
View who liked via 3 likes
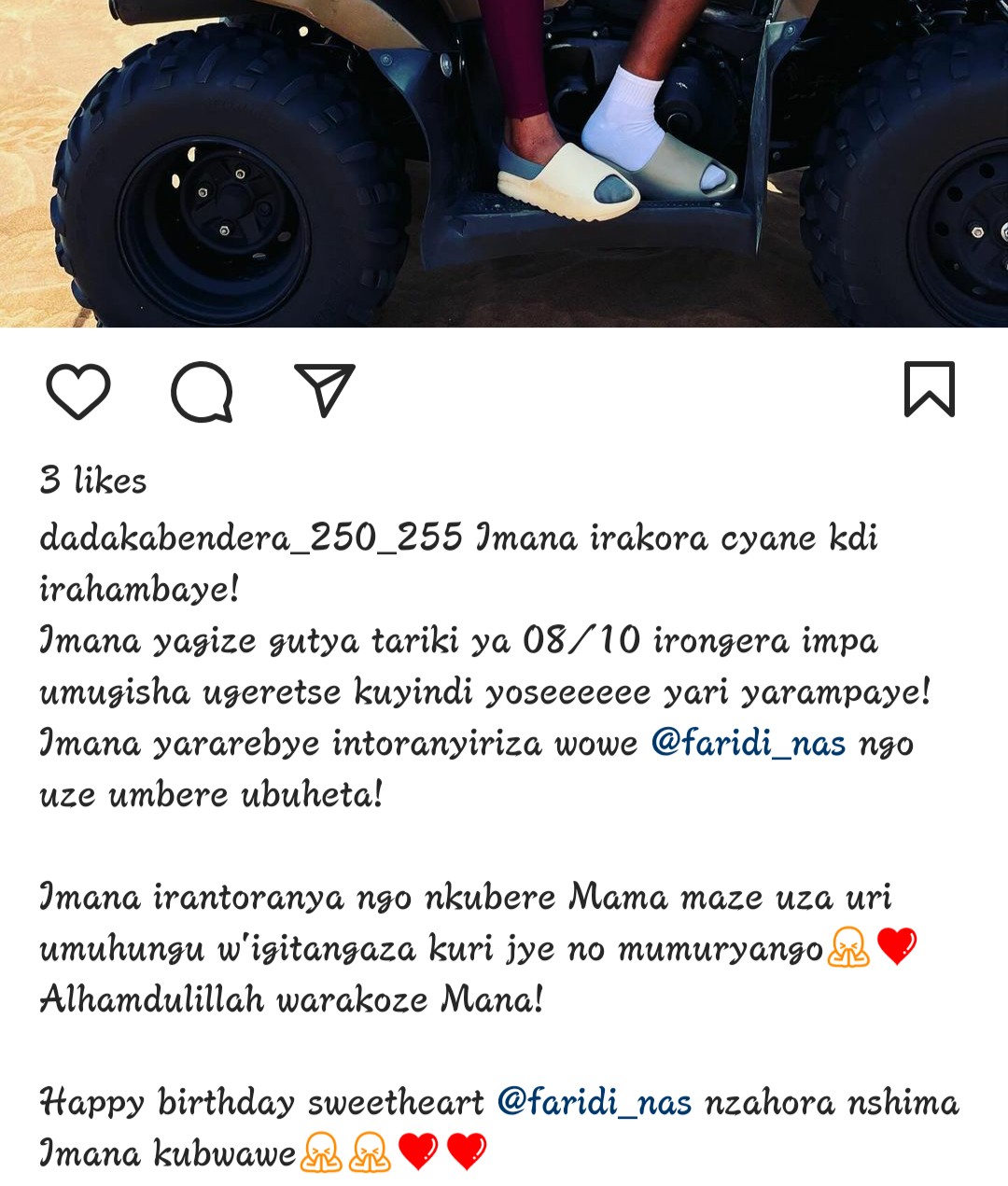point(93,481)
